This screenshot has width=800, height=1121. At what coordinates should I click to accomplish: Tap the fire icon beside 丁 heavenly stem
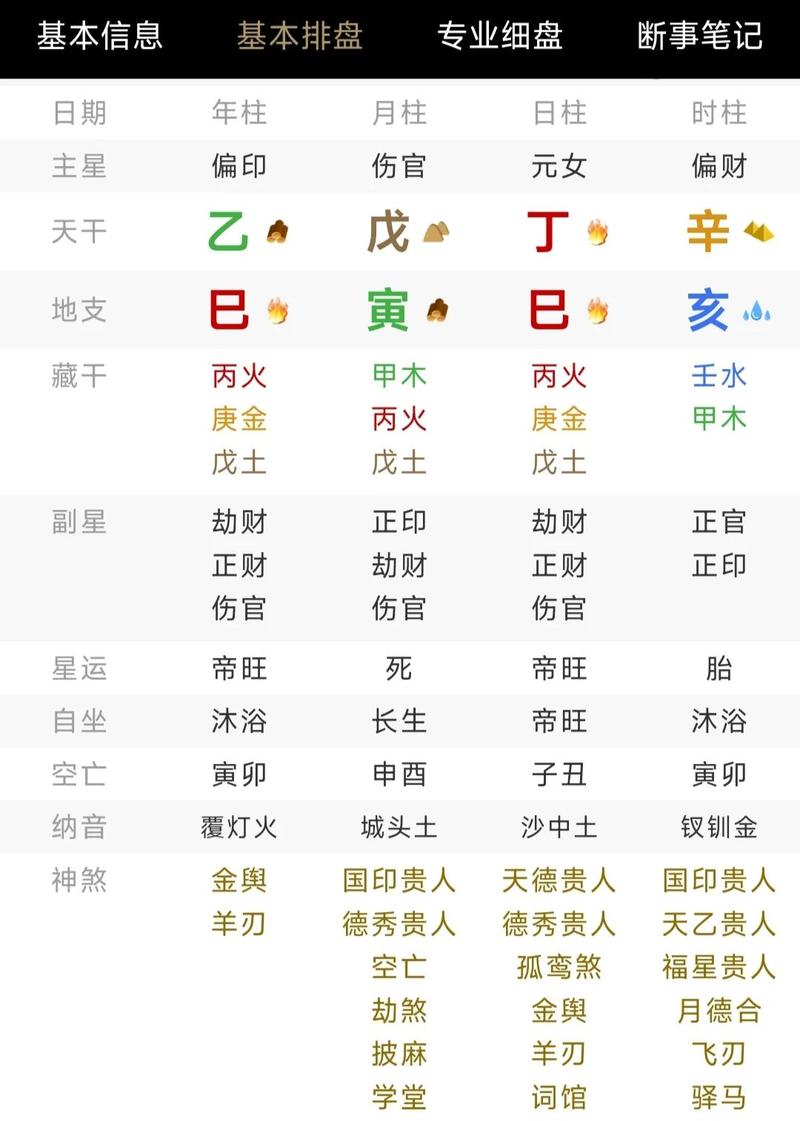pos(597,230)
